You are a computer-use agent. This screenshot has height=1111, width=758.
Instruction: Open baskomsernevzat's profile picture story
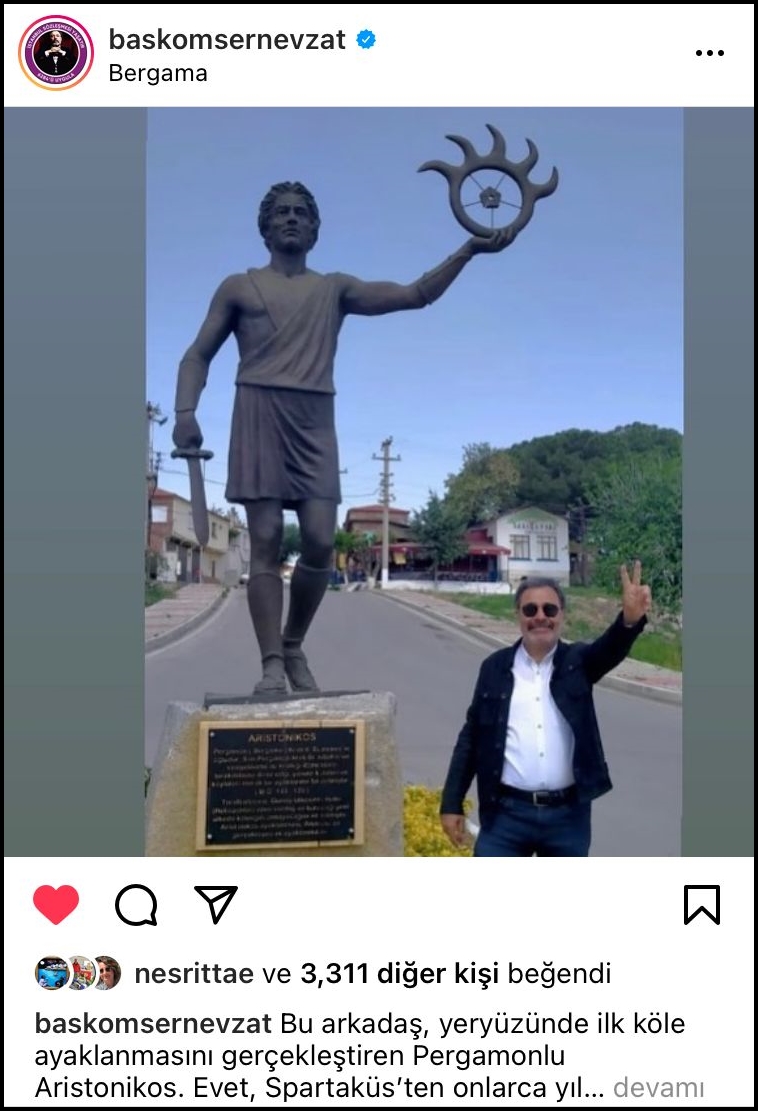[56, 53]
